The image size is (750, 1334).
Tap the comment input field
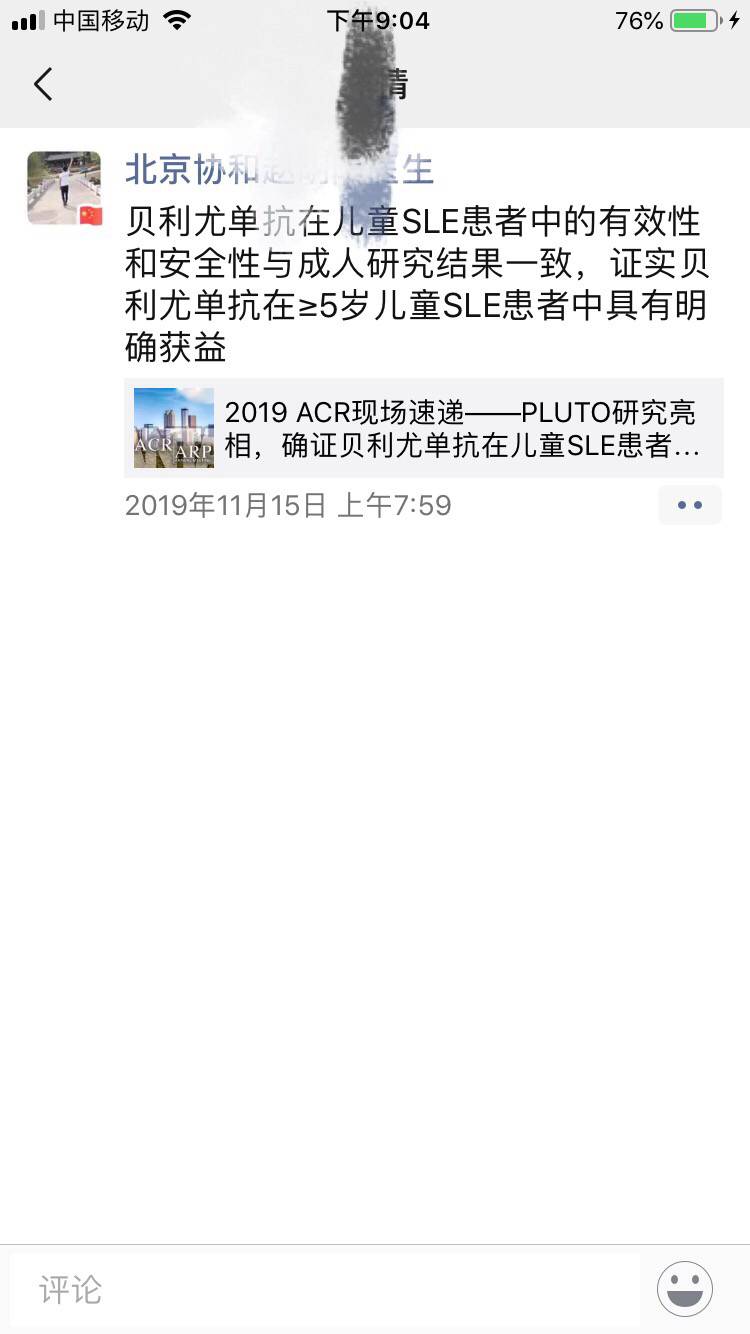tap(325, 1289)
